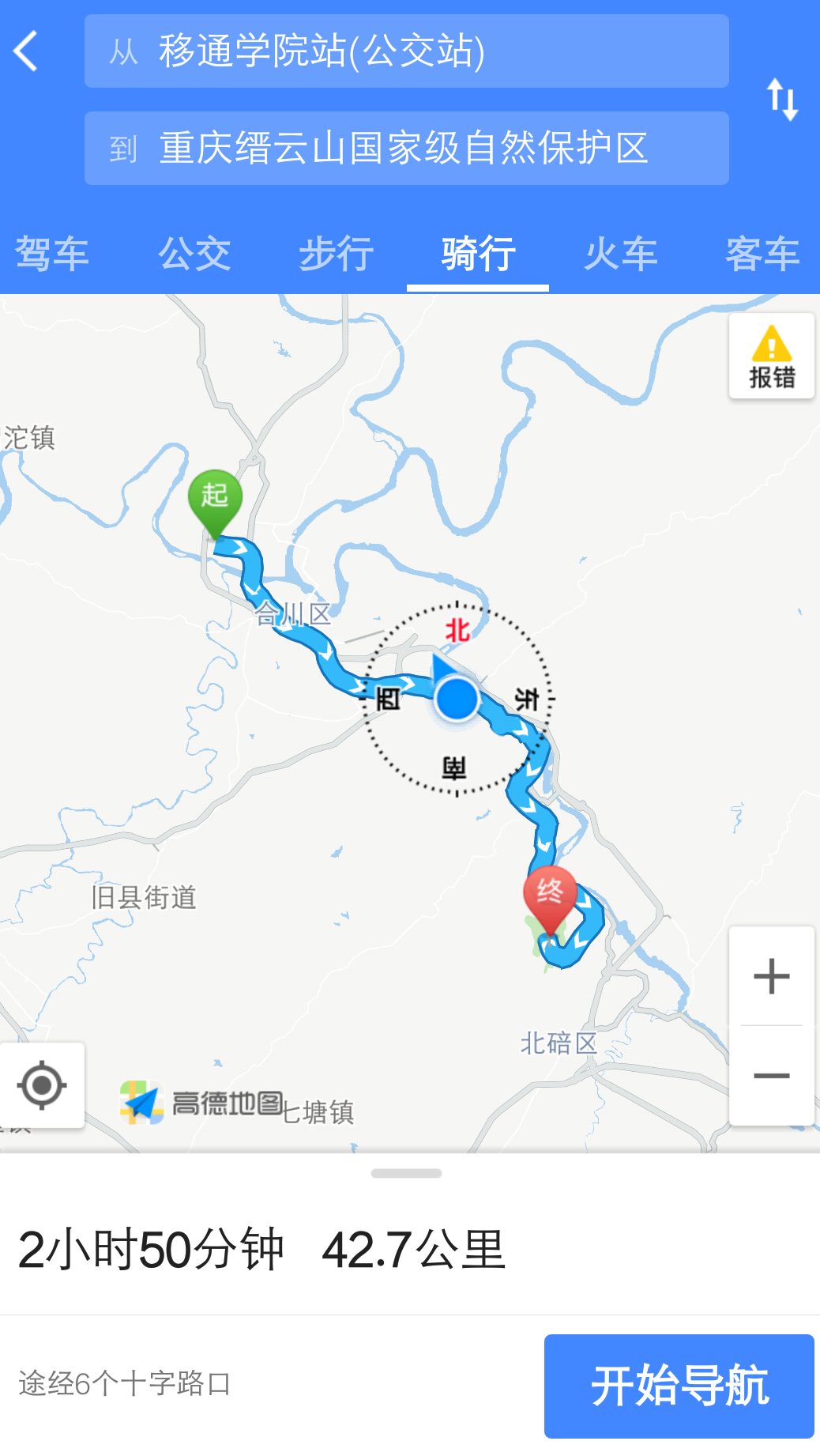The width and height of the screenshot is (820, 1456).
Task: Switch to the 客车 tab
Action: (x=762, y=255)
